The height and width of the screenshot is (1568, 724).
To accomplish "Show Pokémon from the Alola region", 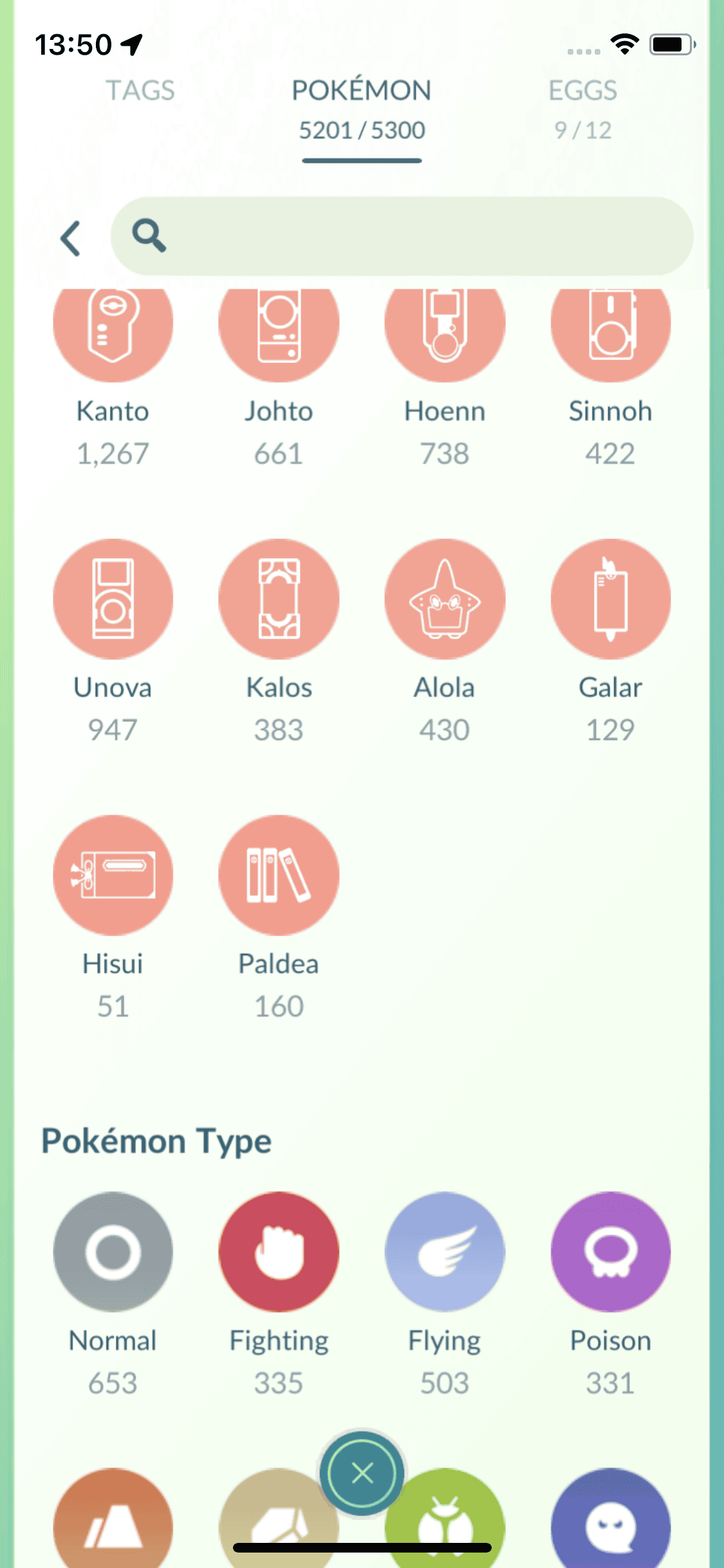I will [x=445, y=599].
